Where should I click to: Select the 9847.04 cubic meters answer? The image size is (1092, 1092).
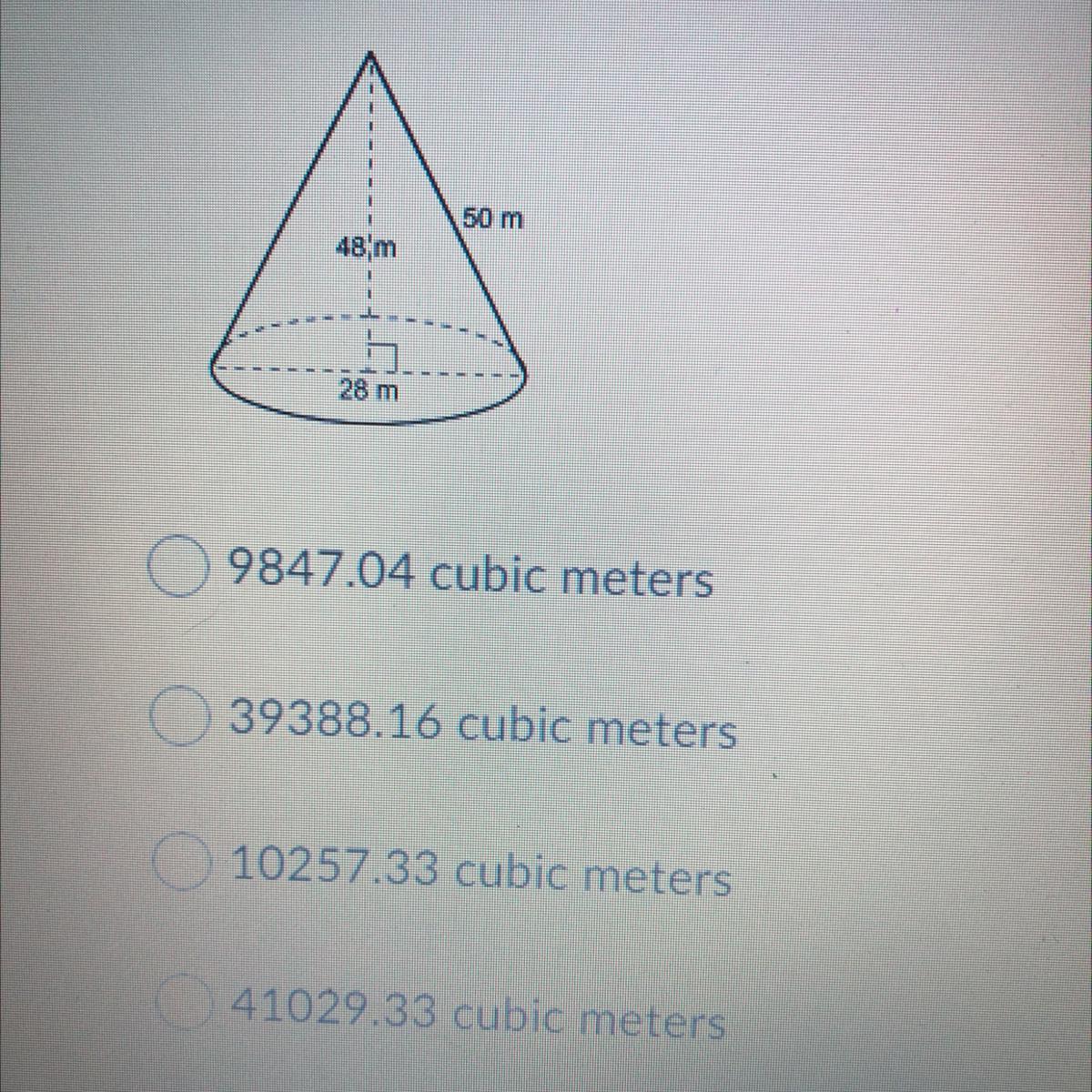pyautogui.click(x=179, y=568)
